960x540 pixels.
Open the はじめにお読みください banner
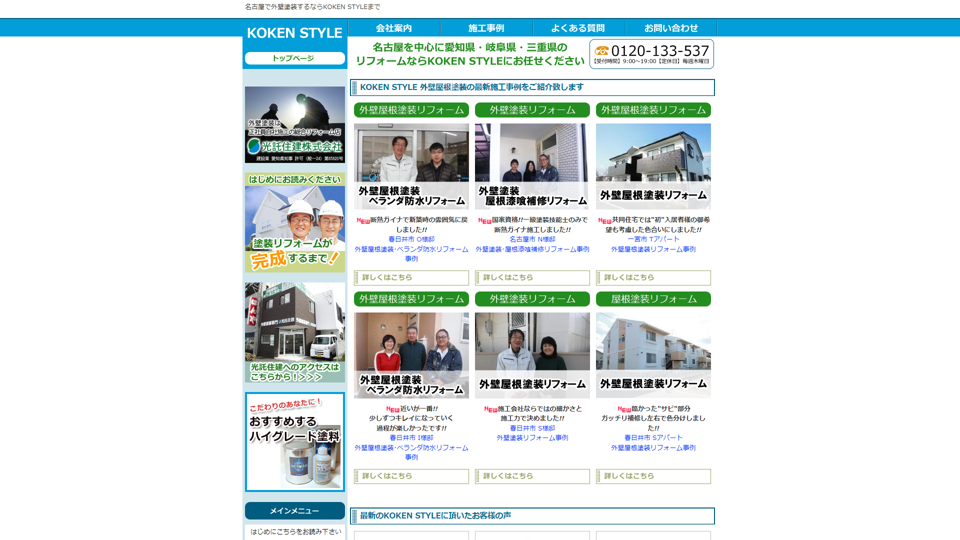294,222
